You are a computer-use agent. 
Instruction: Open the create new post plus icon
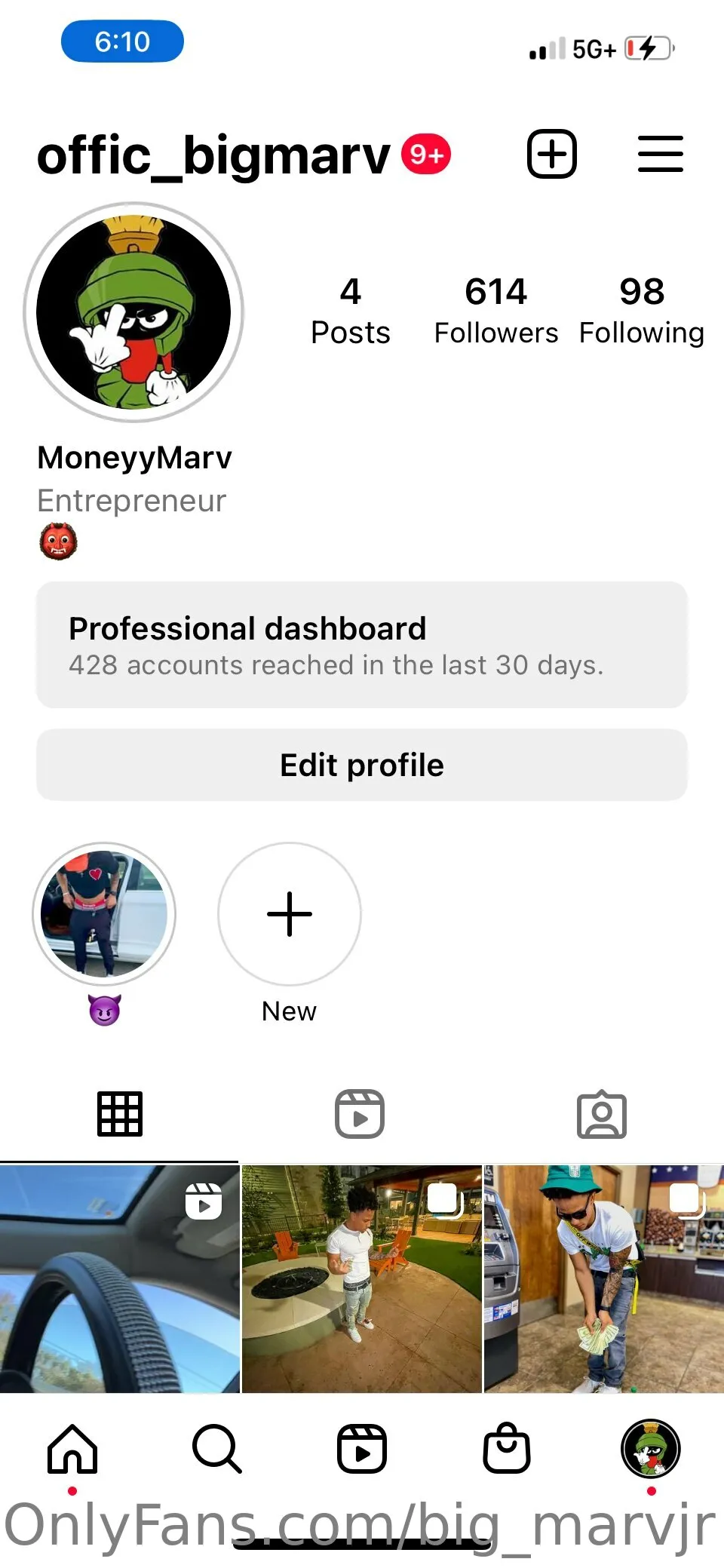tap(551, 154)
